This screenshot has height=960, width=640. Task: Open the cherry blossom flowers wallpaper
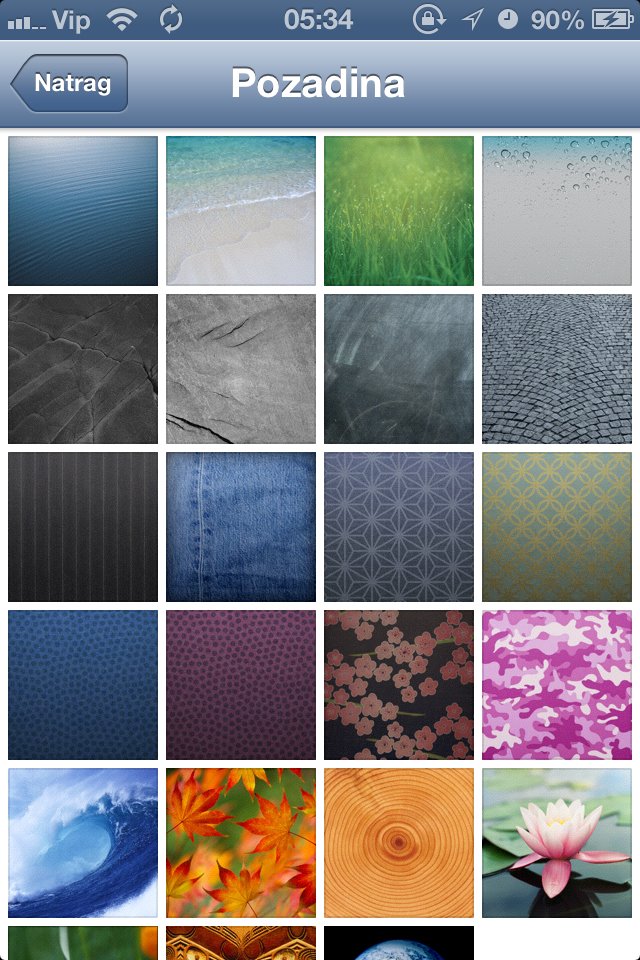(399, 685)
